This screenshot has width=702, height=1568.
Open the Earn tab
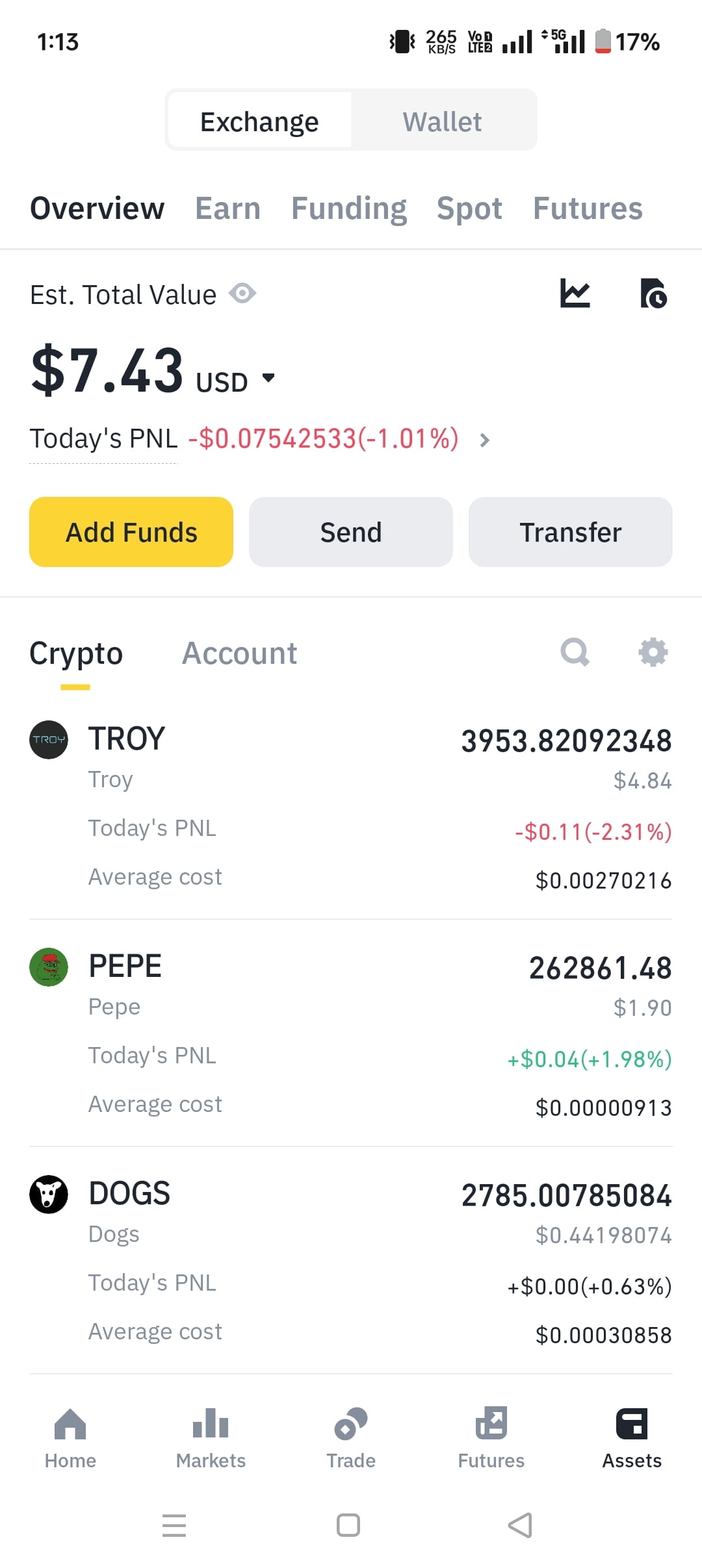[227, 209]
